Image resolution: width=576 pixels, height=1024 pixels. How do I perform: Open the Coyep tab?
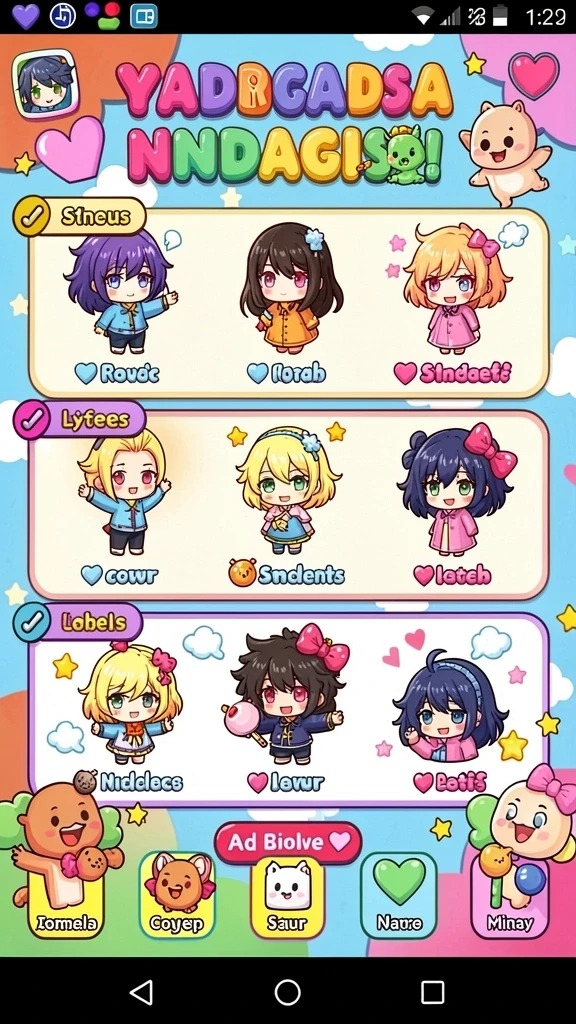pos(176,896)
